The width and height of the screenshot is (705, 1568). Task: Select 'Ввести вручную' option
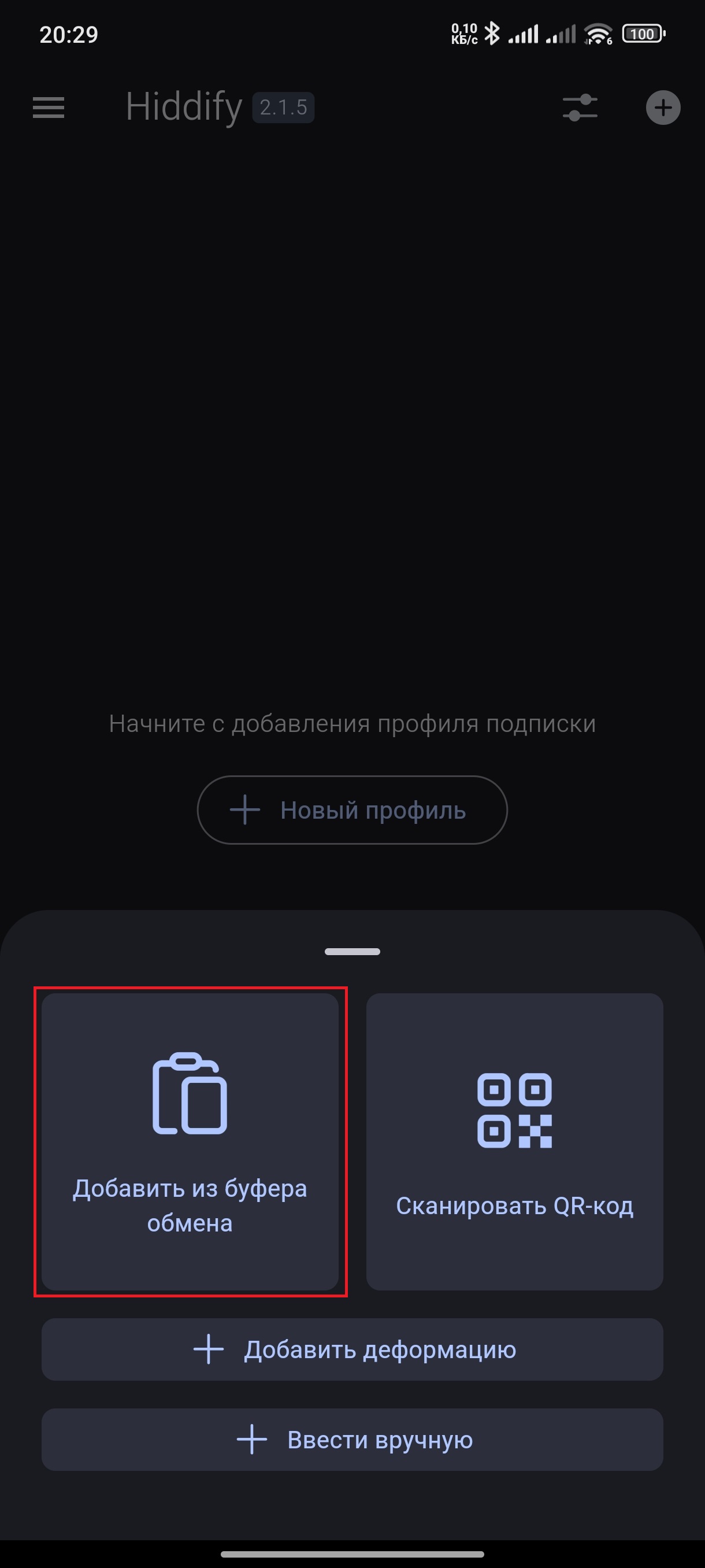[351, 1440]
